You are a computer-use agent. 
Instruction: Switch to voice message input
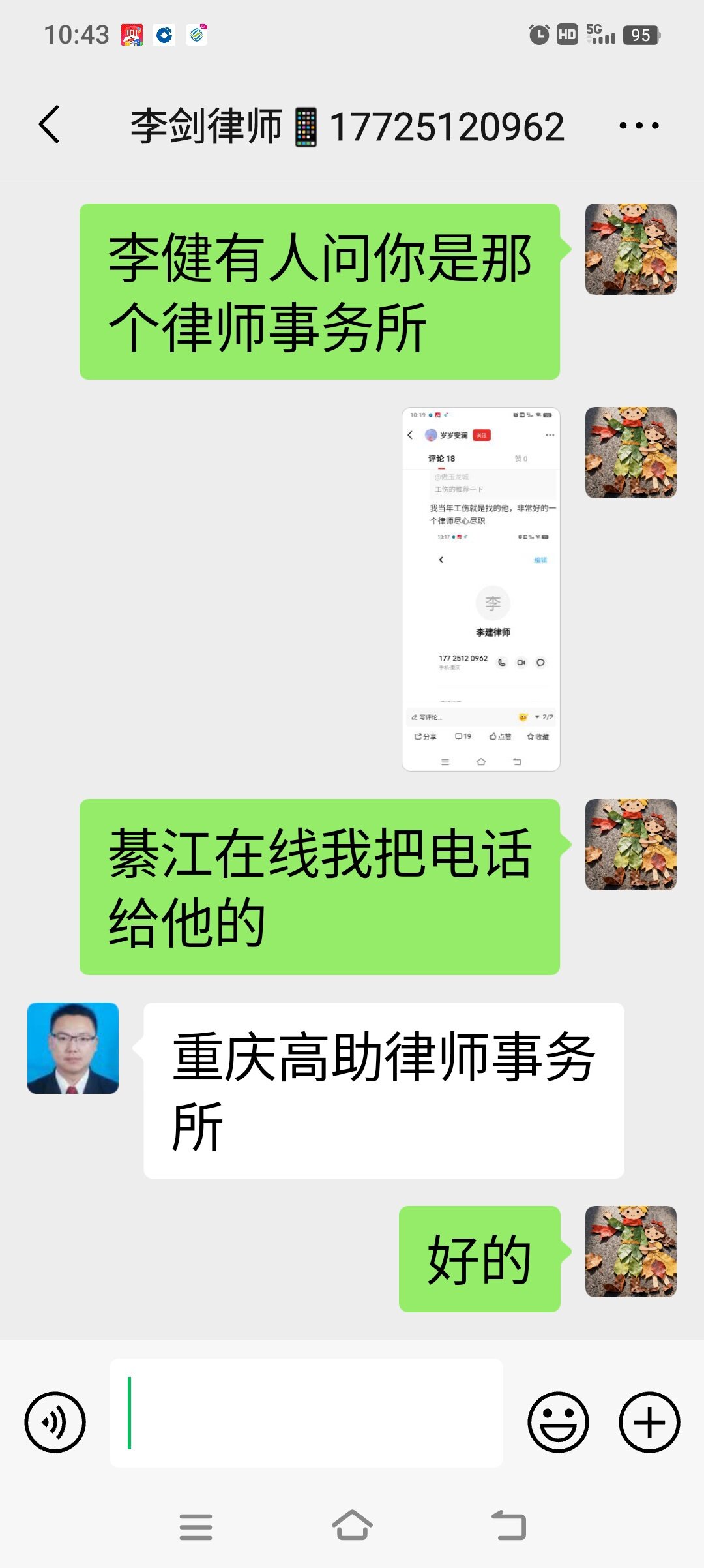tap(55, 1422)
